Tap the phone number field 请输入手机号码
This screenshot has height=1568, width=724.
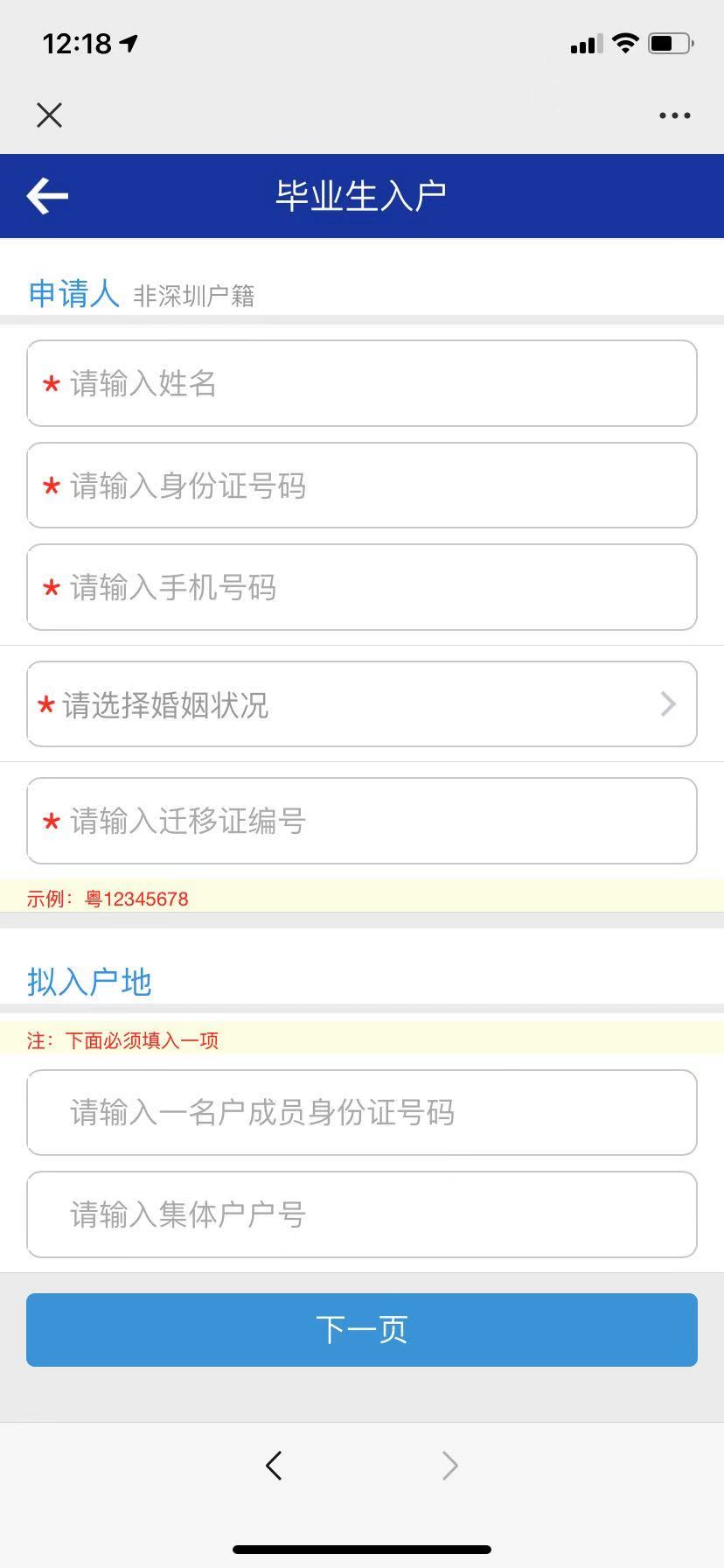[x=362, y=587]
